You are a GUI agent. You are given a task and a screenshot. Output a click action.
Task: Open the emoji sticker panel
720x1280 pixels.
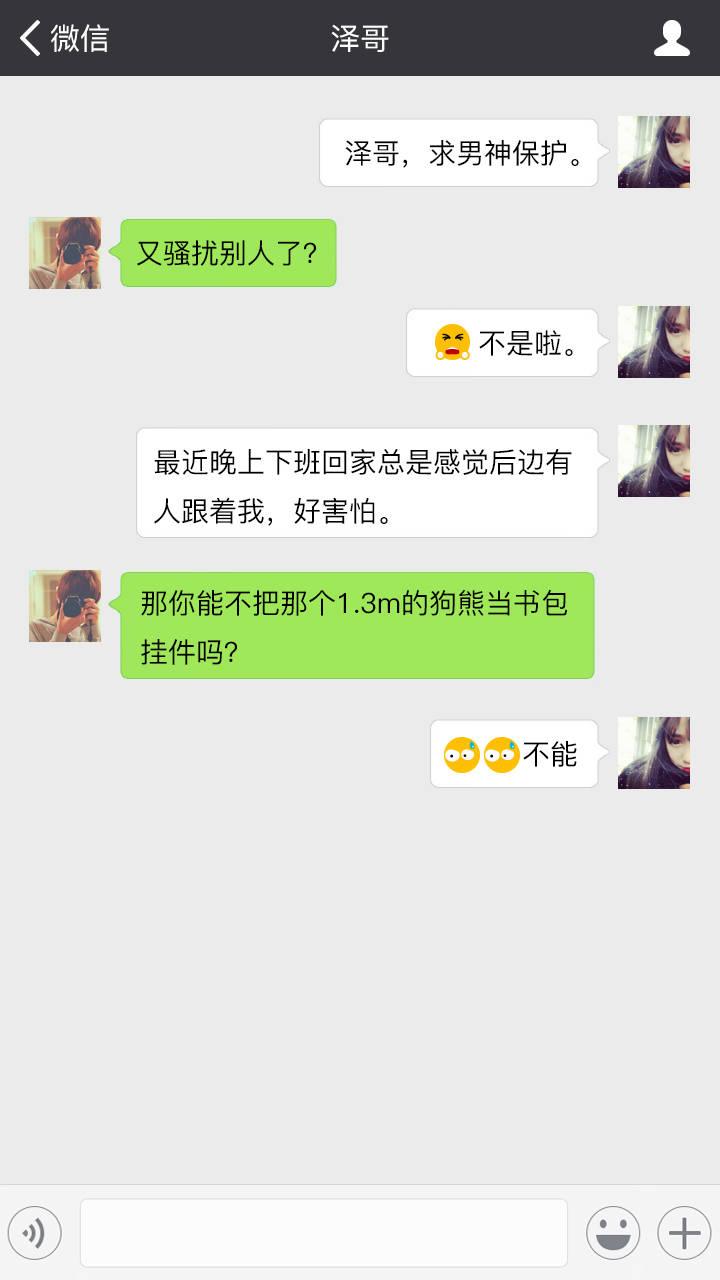point(612,1233)
